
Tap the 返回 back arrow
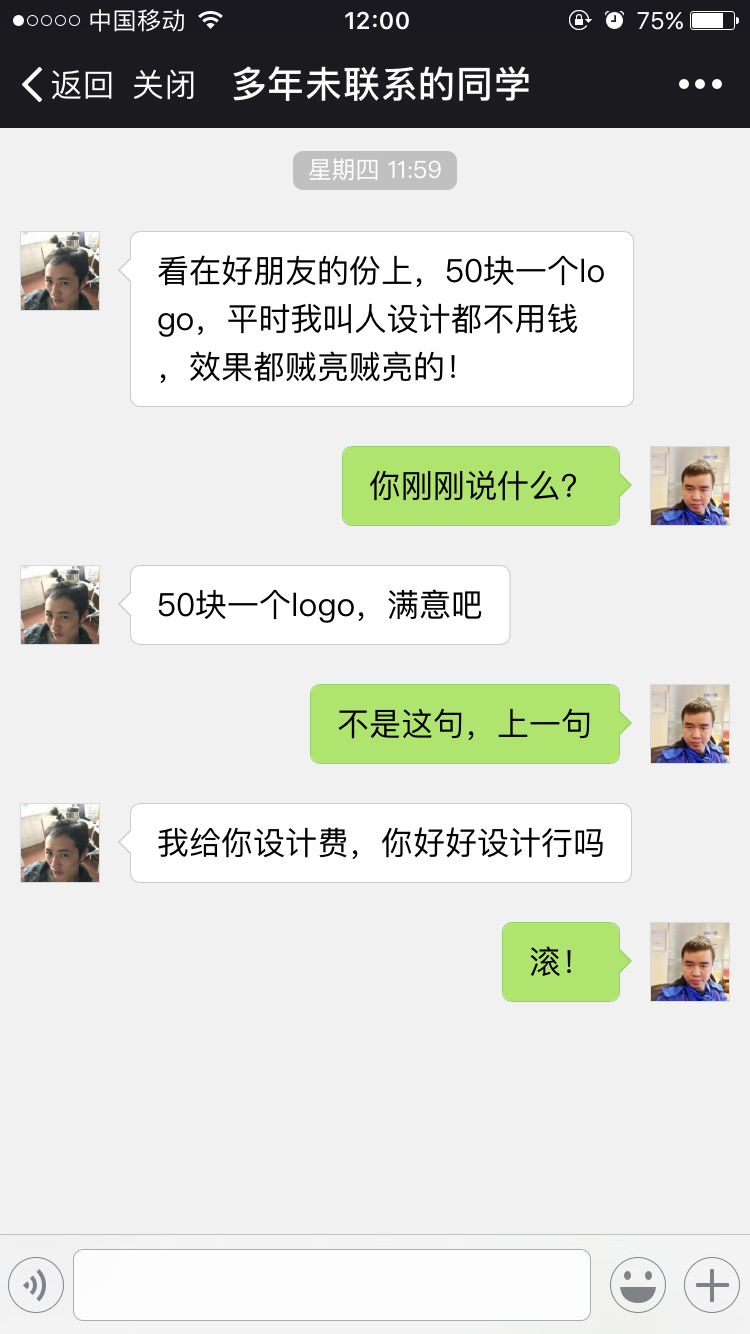click(x=65, y=85)
